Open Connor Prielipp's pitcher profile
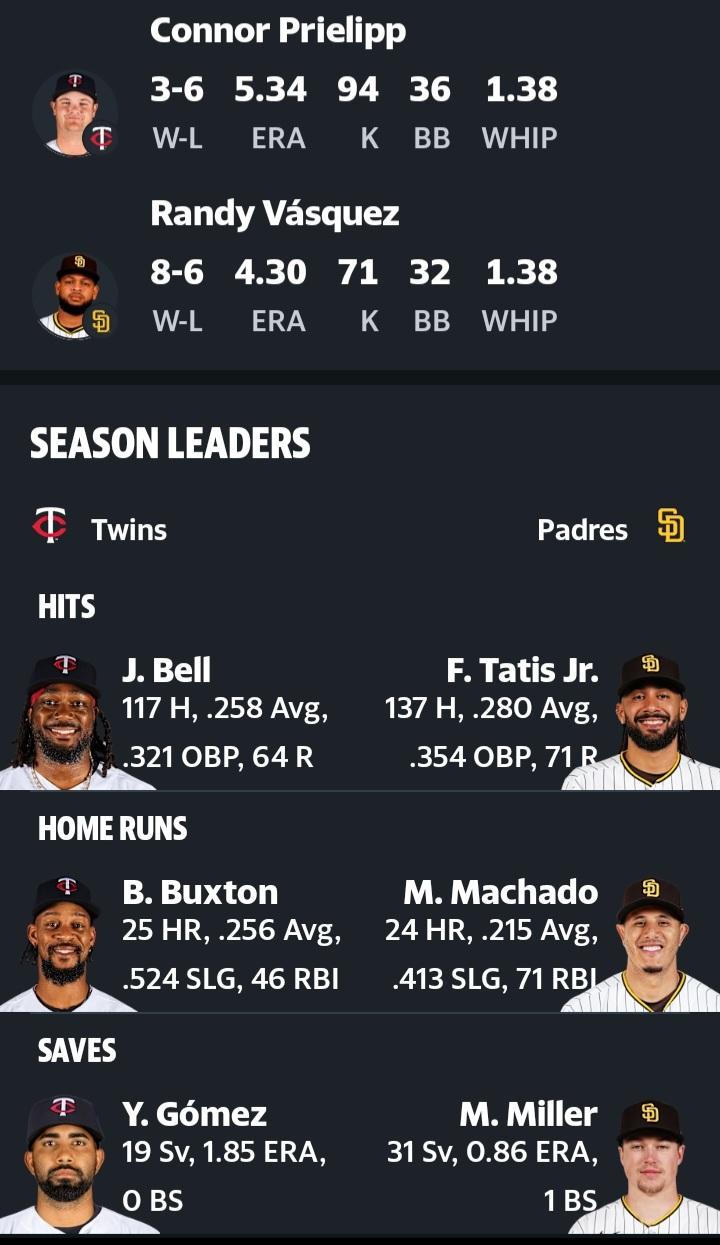The image size is (720, 1245). pos(279,31)
